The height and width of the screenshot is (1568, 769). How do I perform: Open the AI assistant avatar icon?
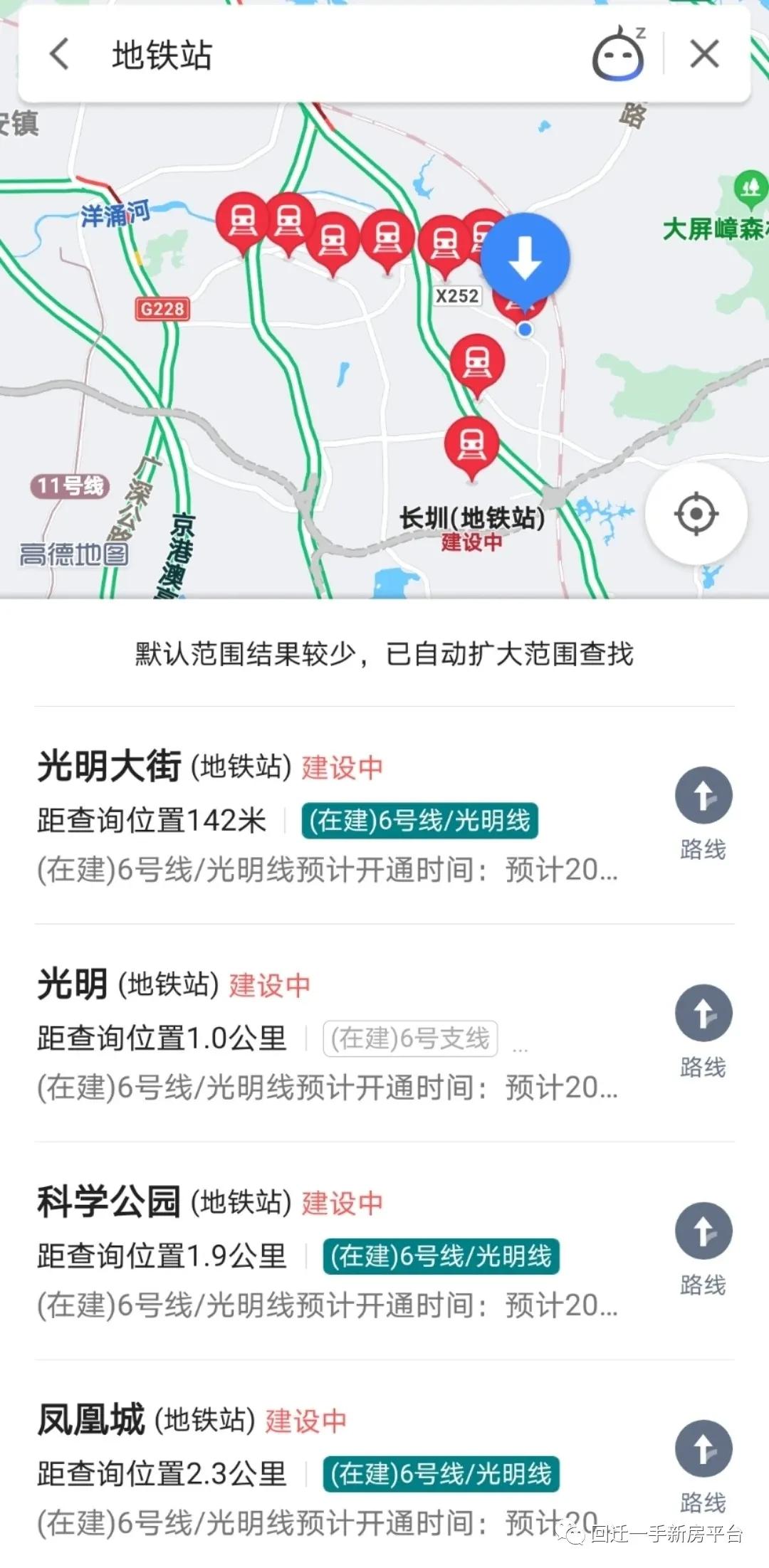[x=617, y=54]
